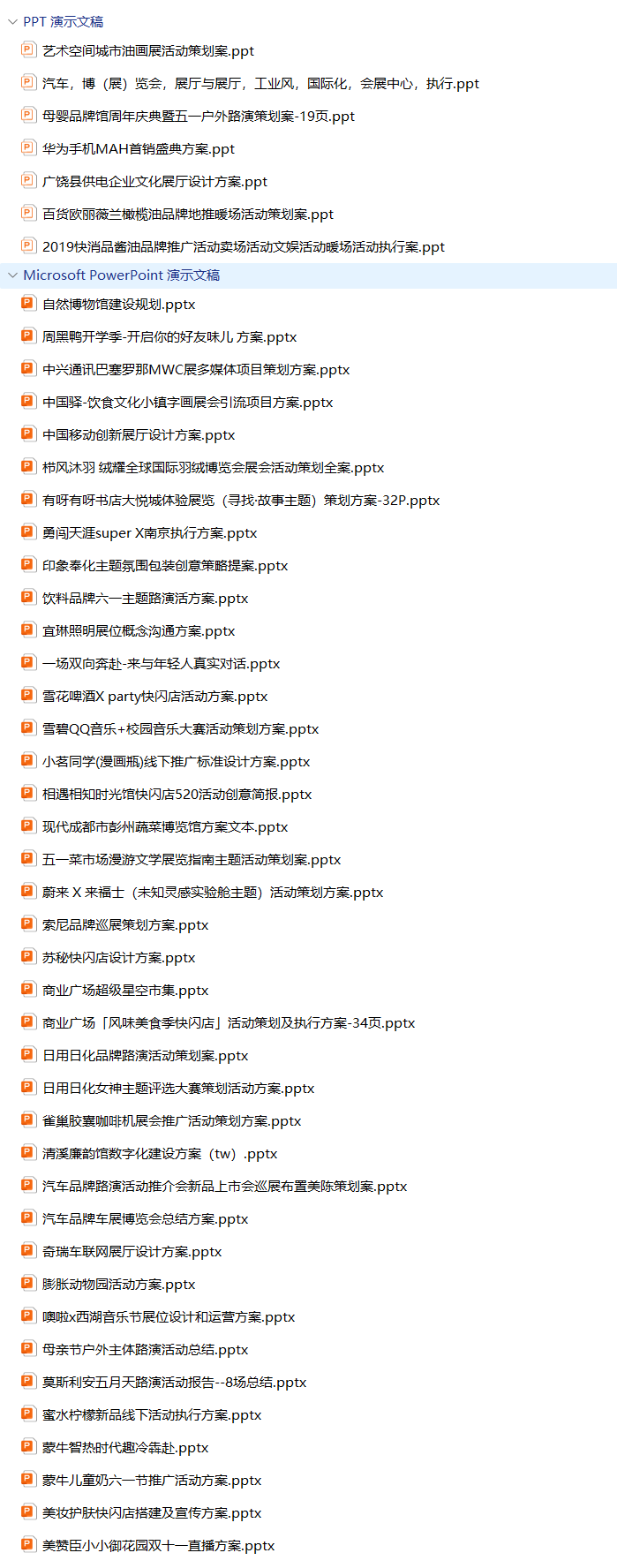Collapse the Microsoft PowerPoint 演示文稿 group
Screen dimensions: 617x1568
click(x=12, y=275)
